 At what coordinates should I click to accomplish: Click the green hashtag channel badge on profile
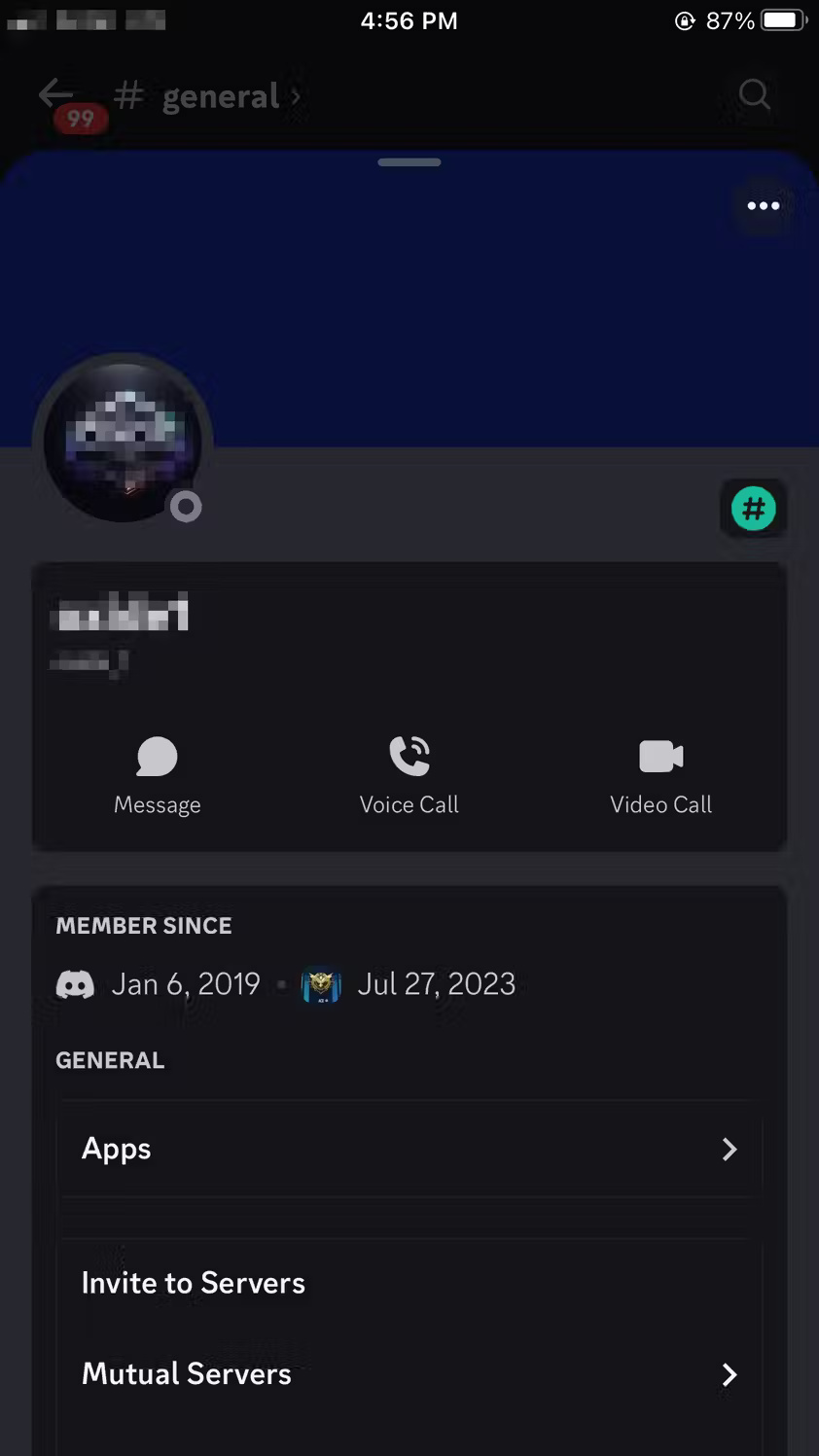[x=754, y=508]
